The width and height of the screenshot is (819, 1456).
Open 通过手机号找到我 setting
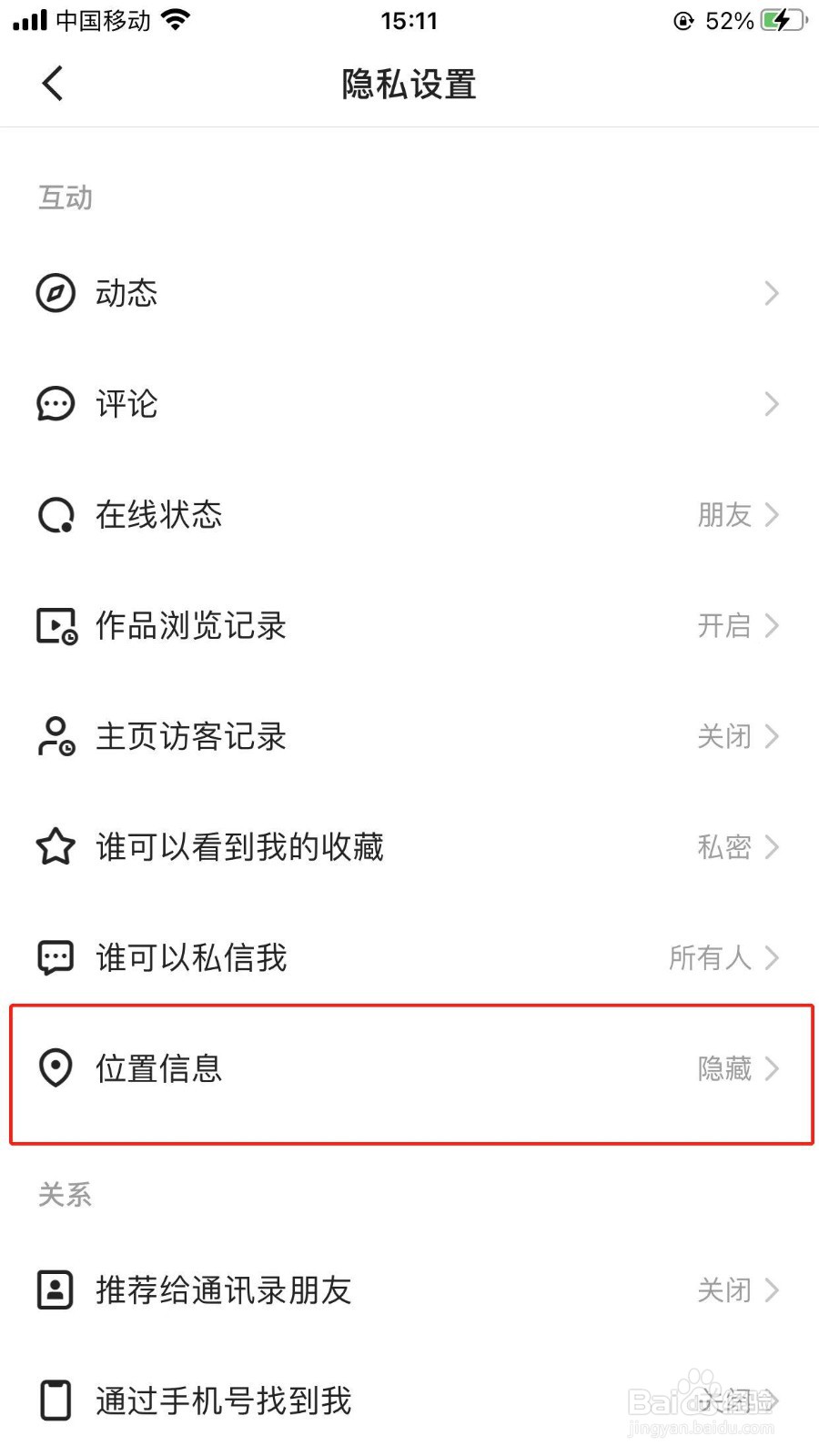[409, 1400]
